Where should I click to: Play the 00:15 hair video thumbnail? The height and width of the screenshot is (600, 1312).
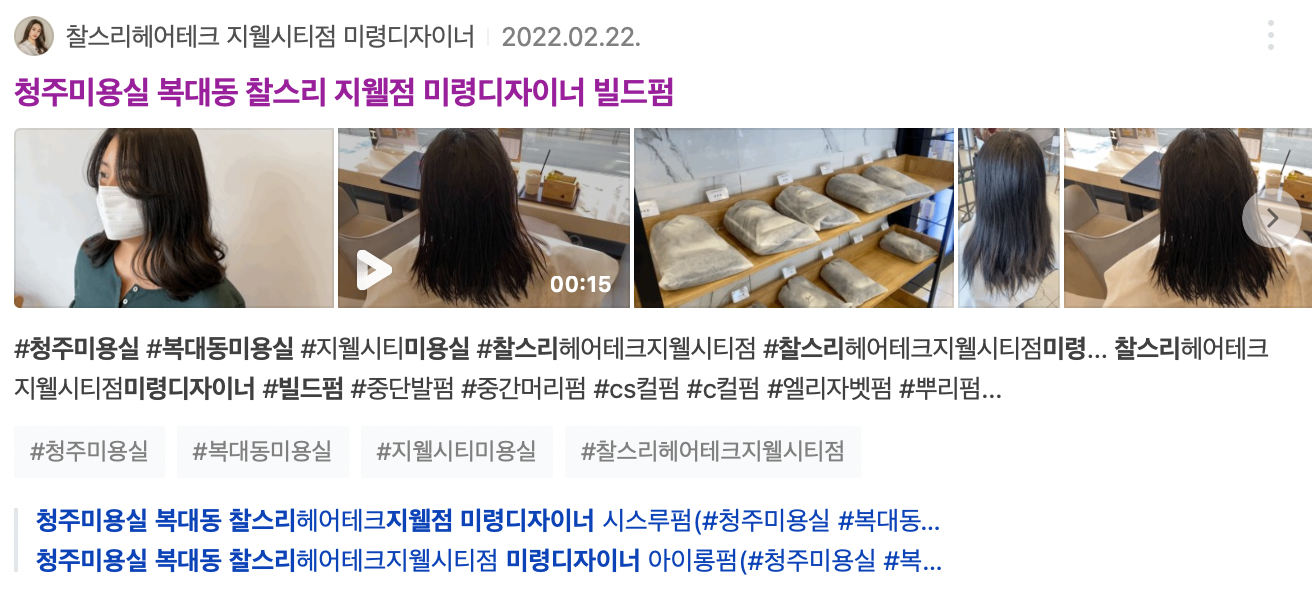[484, 218]
